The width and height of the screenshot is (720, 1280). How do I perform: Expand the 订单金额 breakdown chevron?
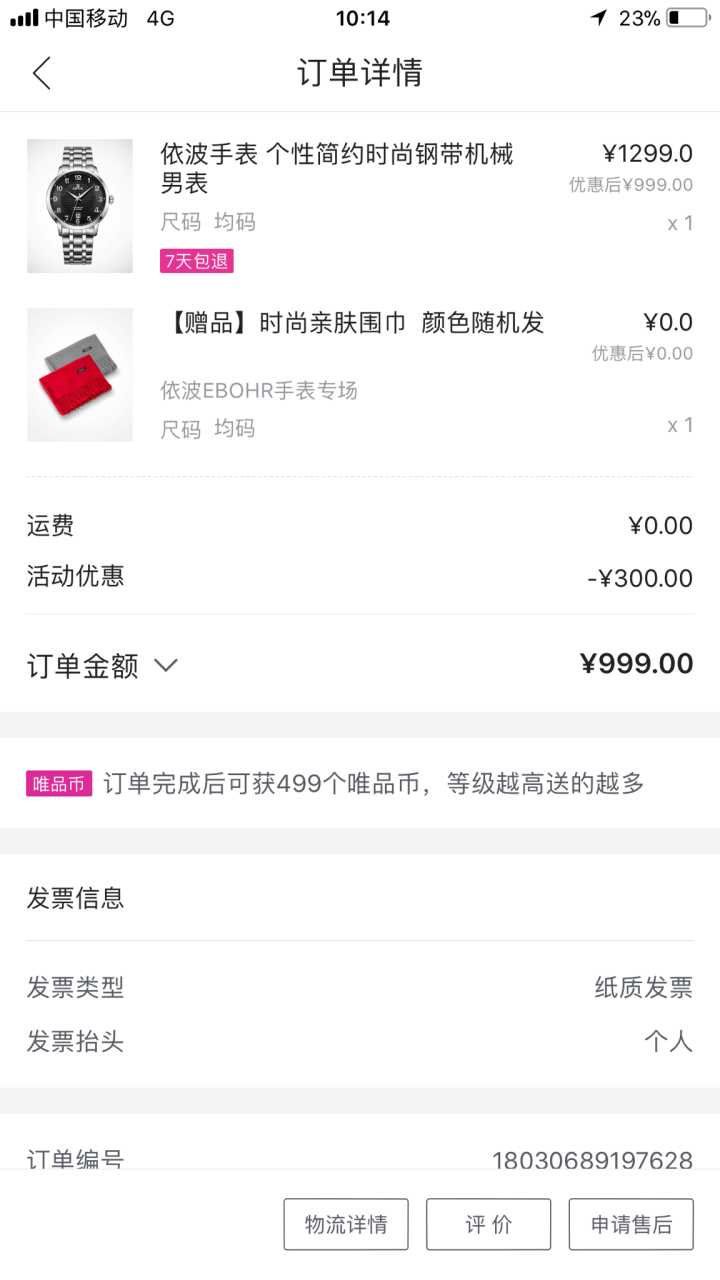point(166,665)
